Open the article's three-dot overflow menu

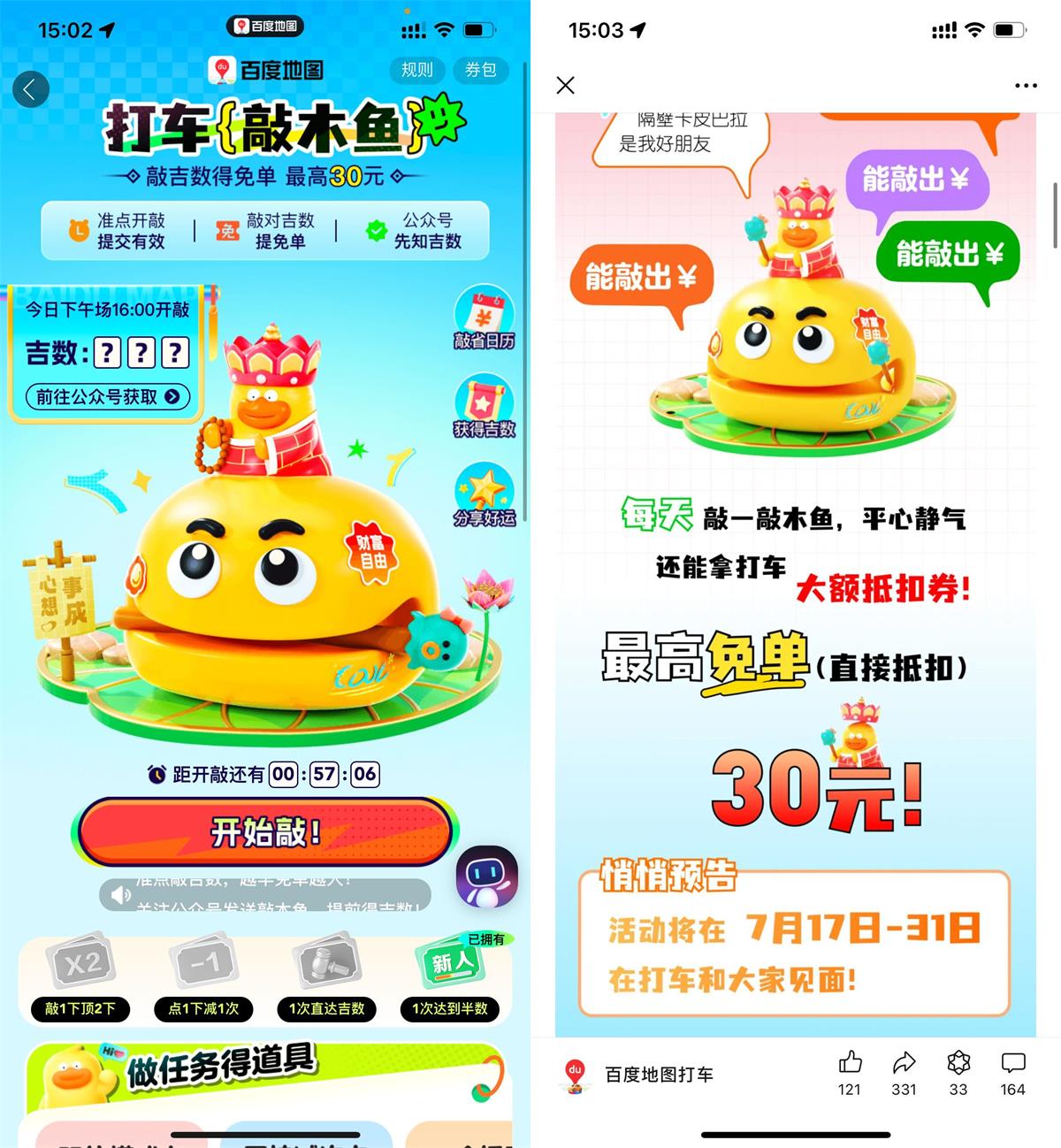1026,86
